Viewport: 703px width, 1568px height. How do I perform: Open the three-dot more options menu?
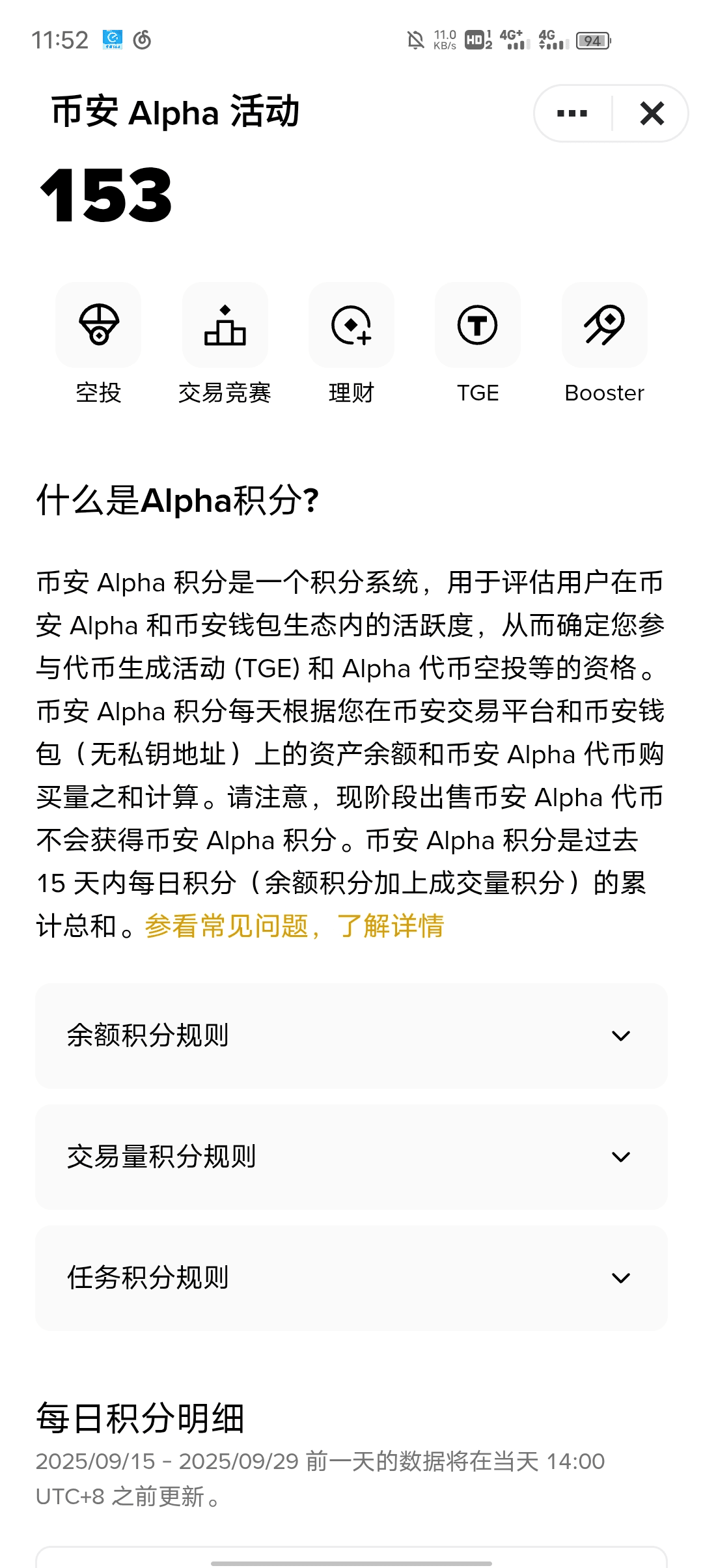(572, 113)
